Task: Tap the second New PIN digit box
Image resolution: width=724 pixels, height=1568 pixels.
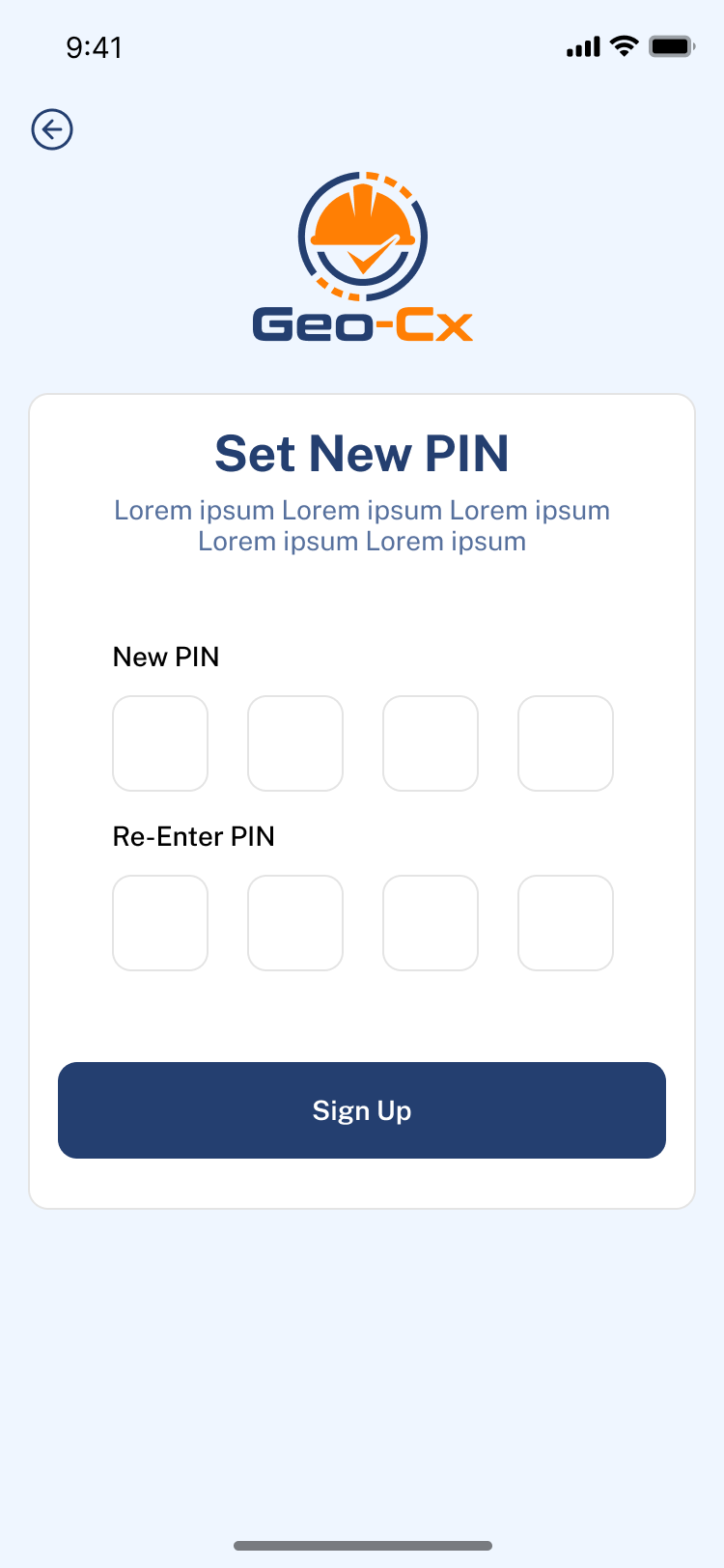Action: pyautogui.click(x=295, y=742)
